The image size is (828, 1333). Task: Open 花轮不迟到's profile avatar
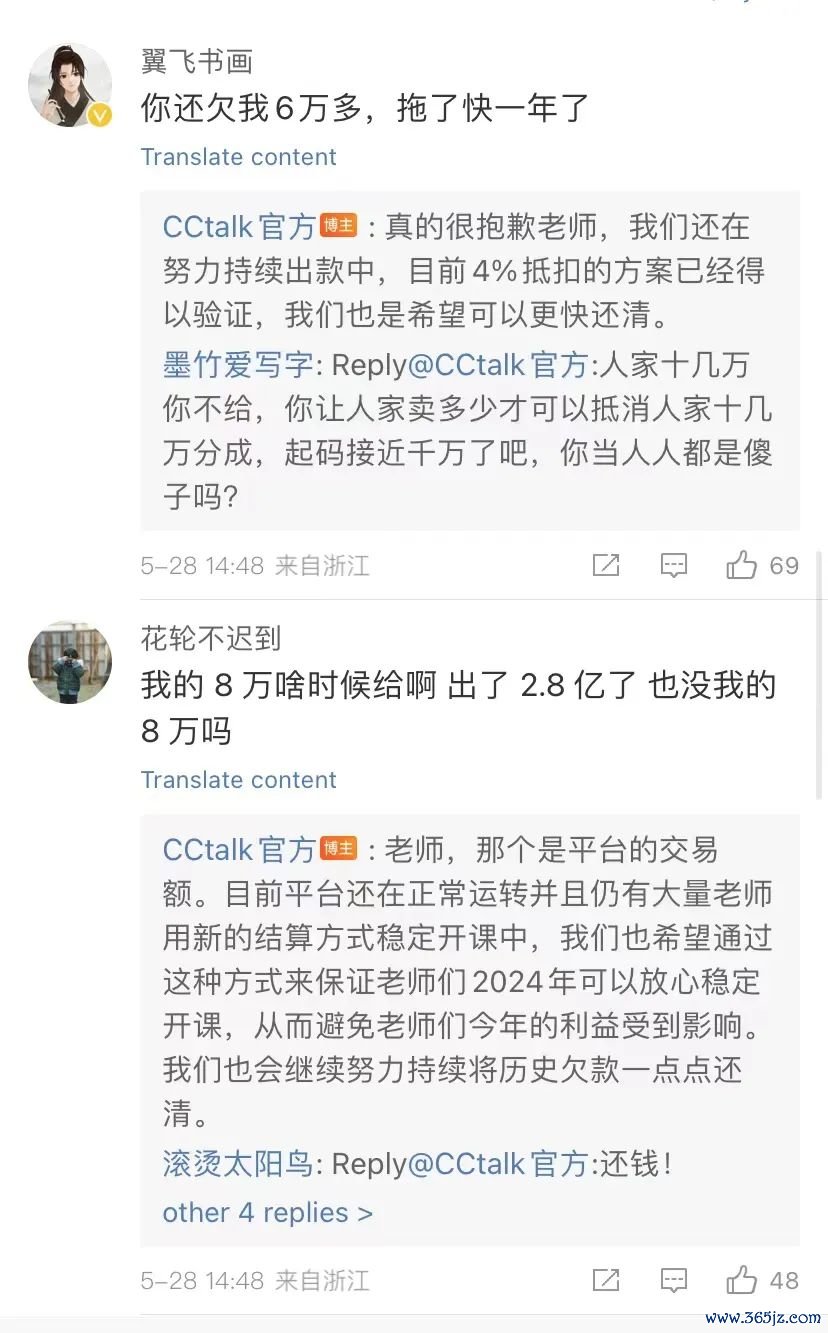tap(69, 663)
